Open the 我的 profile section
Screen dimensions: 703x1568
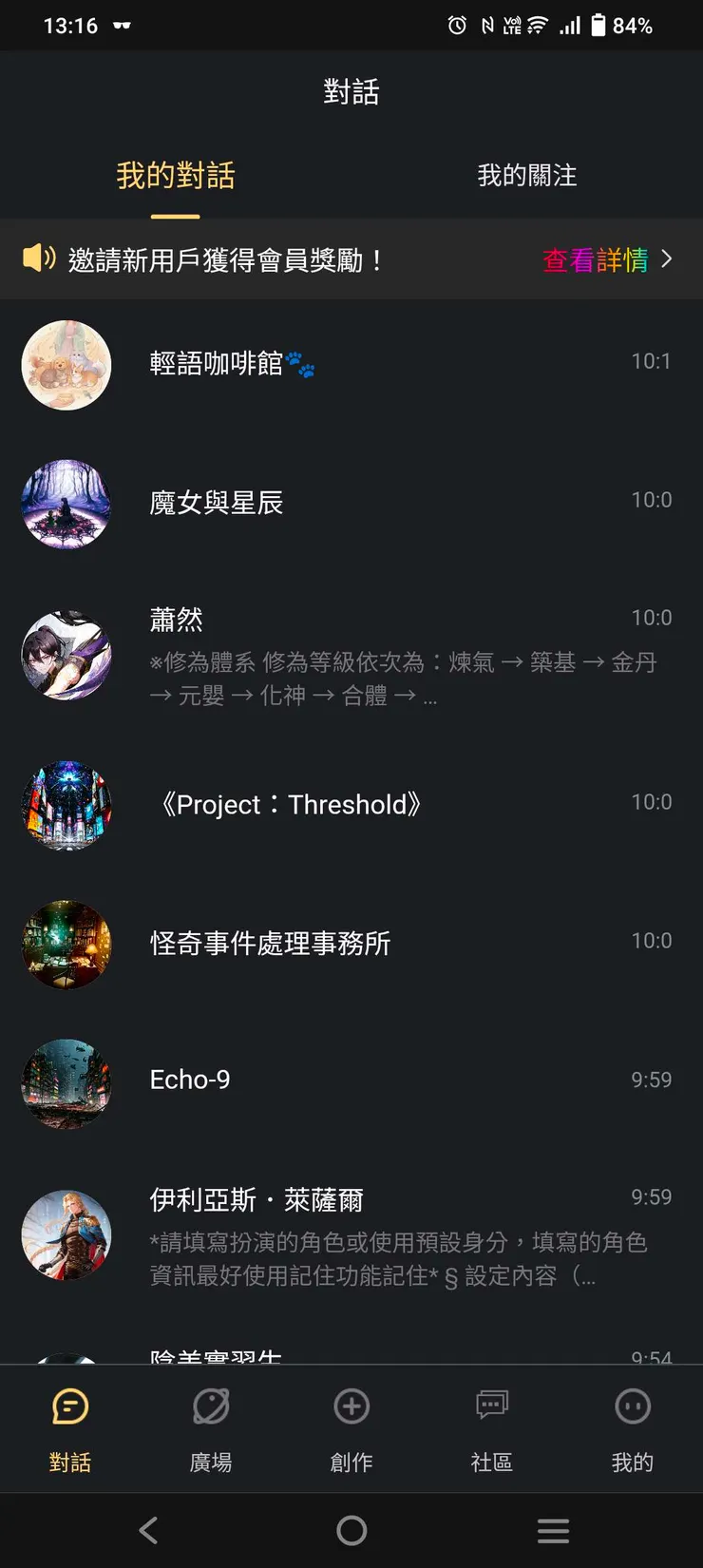633,1428
